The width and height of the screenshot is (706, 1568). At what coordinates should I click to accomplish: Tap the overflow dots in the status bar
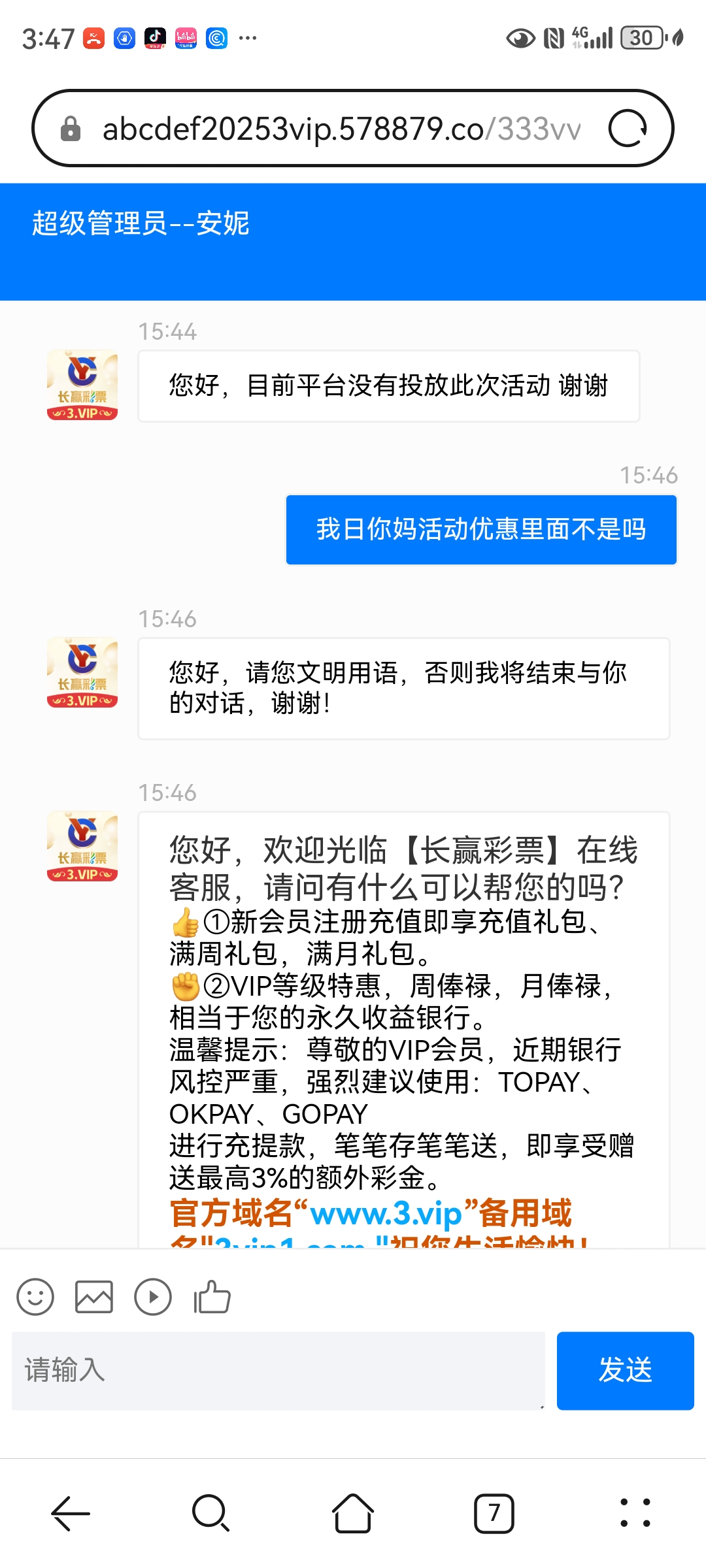click(249, 39)
